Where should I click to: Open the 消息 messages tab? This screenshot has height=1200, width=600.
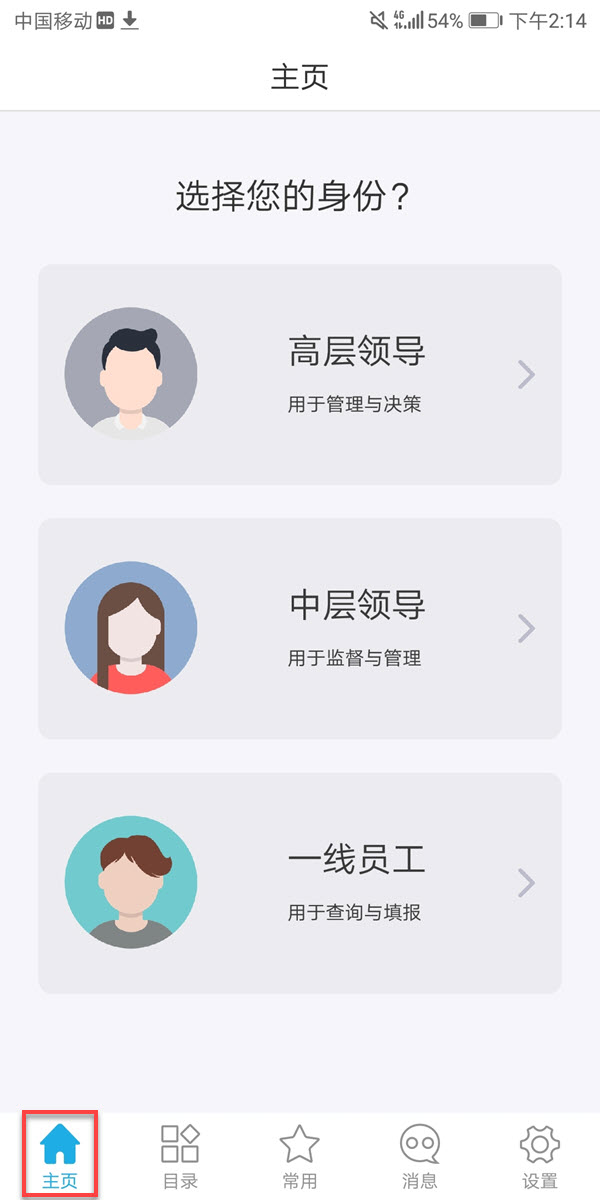pos(419,1155)
